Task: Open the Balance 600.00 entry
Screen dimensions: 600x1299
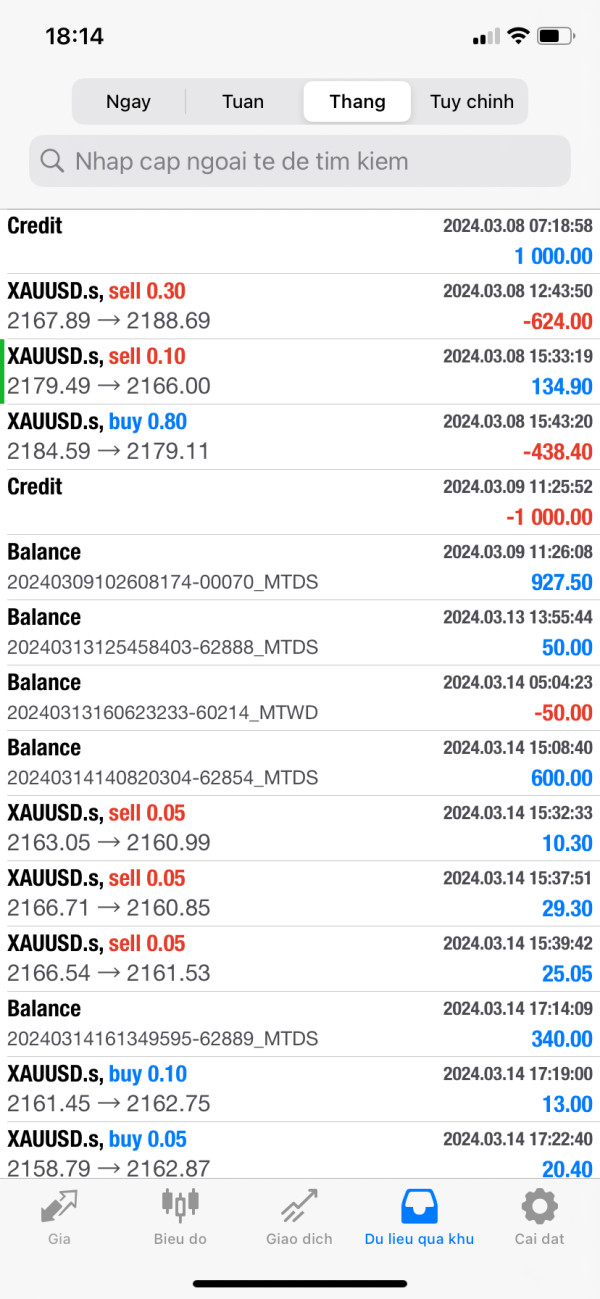Action: click(x=300, y=763)
